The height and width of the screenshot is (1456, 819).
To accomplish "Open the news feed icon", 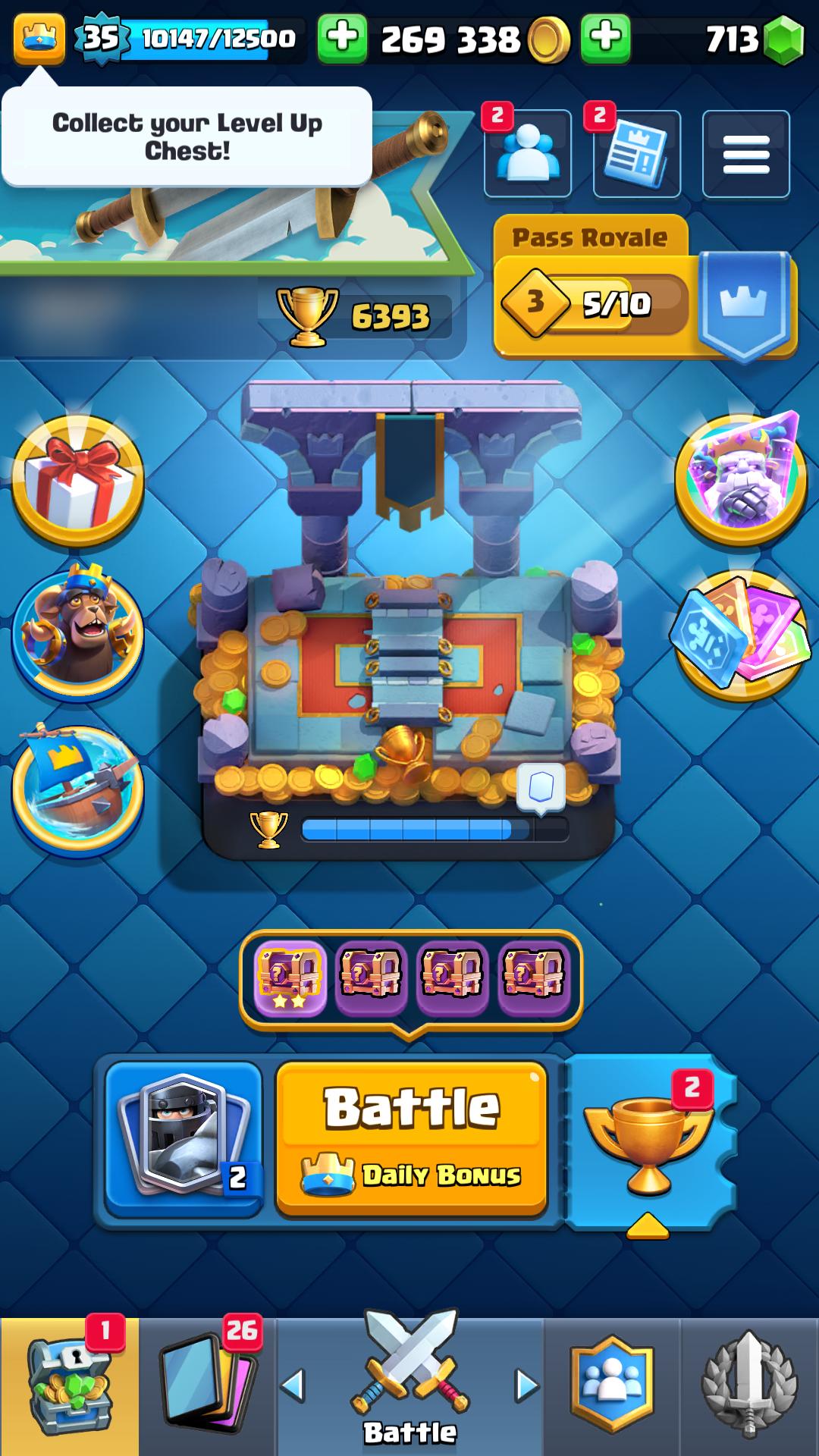I will click(637, 153).
